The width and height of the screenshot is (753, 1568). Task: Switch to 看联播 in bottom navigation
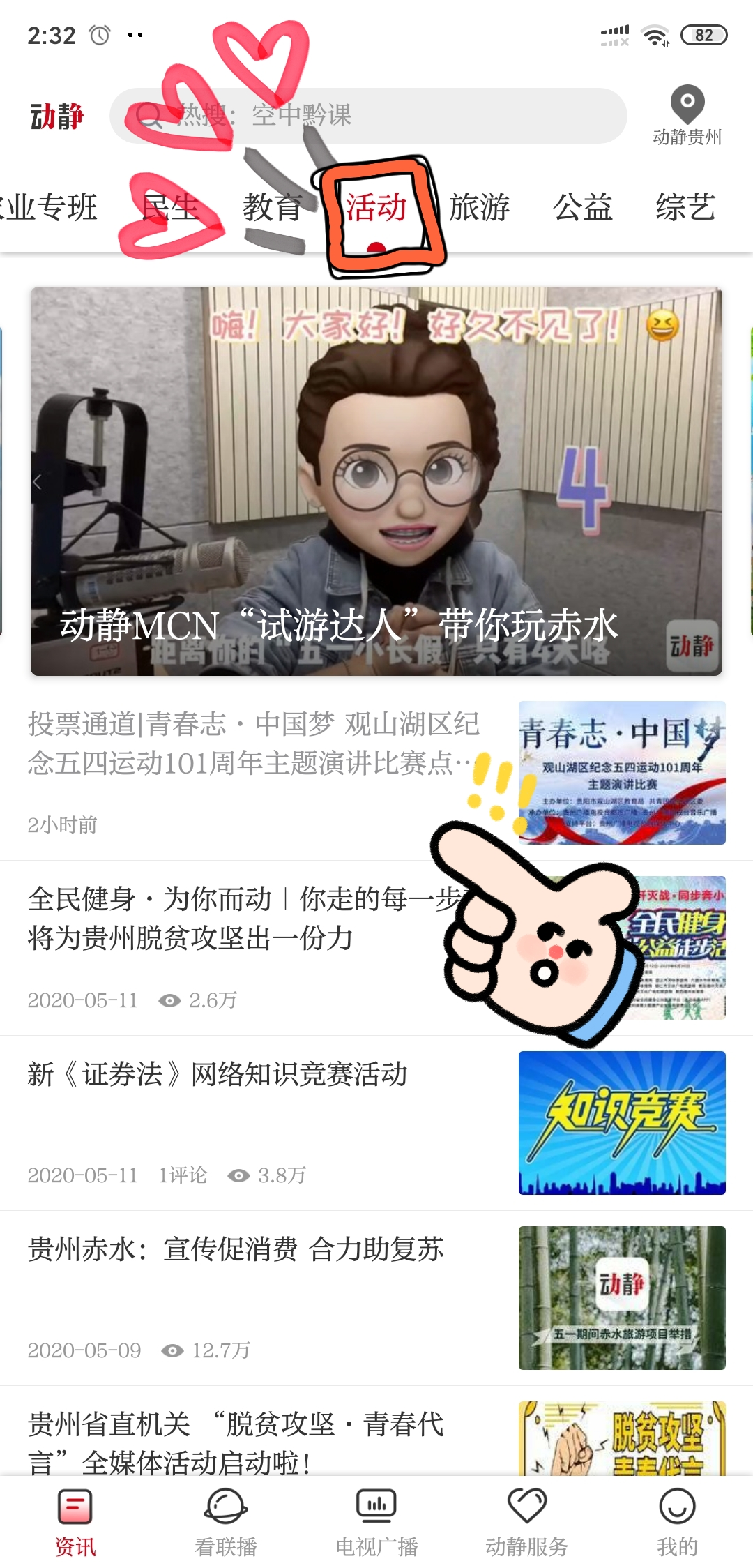click(x=226, y=1522)
